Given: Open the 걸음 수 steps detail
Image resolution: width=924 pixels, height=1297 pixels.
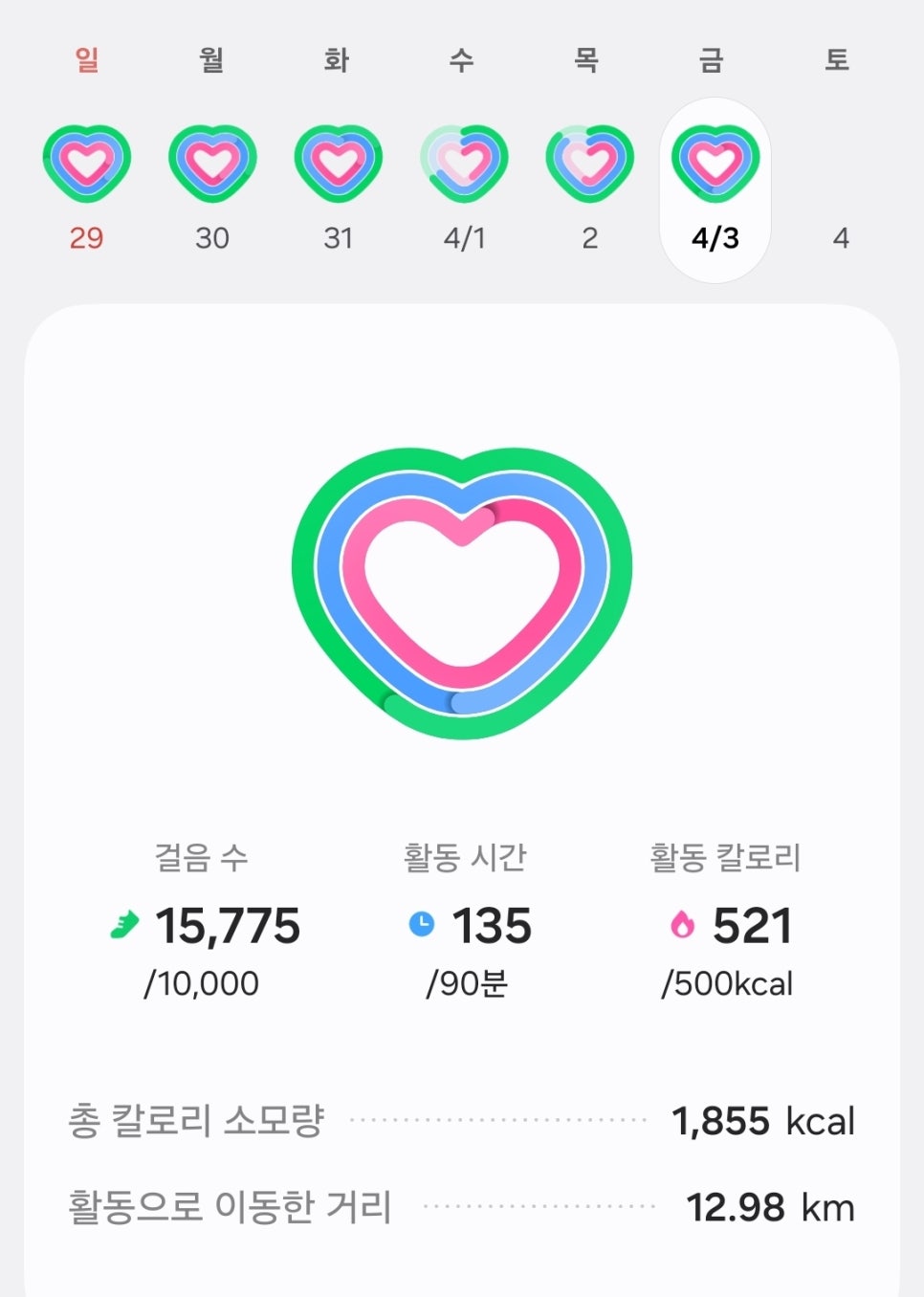Looking at the screenshot, I should click(x=204, y=921).
